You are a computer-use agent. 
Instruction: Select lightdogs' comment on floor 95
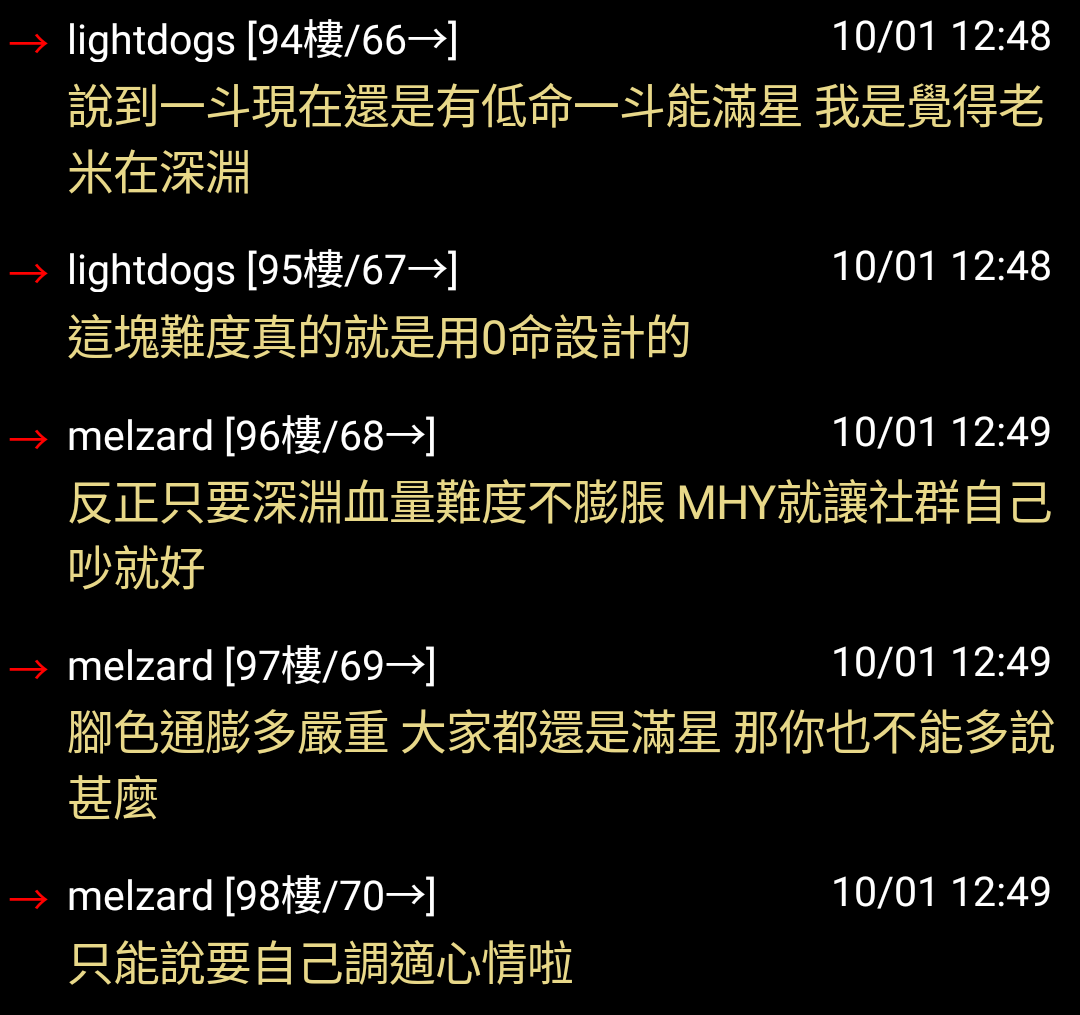pyautogui.click(x=380, y=337)
